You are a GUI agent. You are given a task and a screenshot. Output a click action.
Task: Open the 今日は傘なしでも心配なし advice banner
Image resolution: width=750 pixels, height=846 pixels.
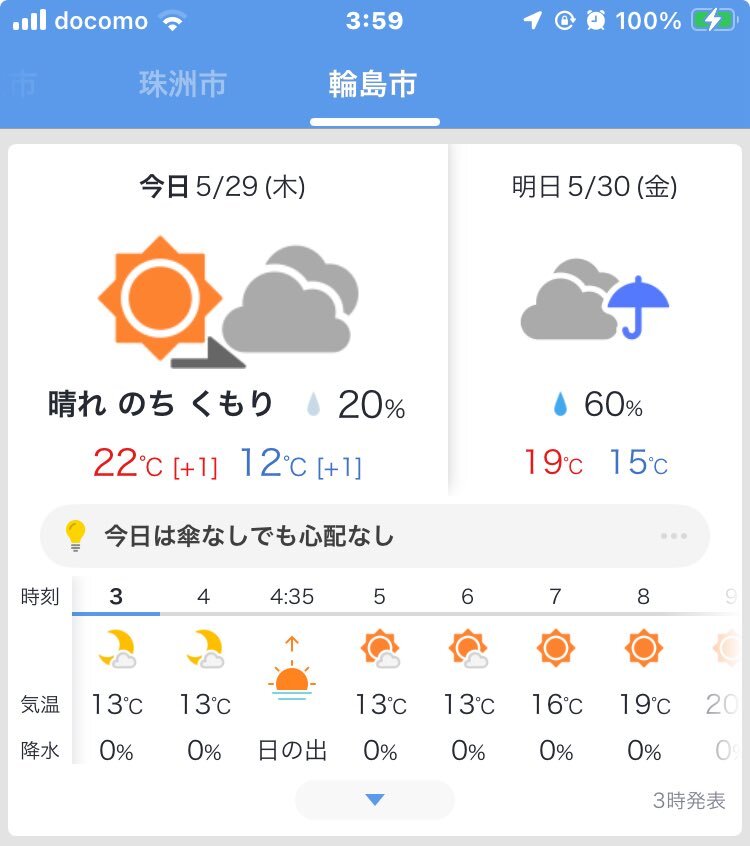[374, 537]
